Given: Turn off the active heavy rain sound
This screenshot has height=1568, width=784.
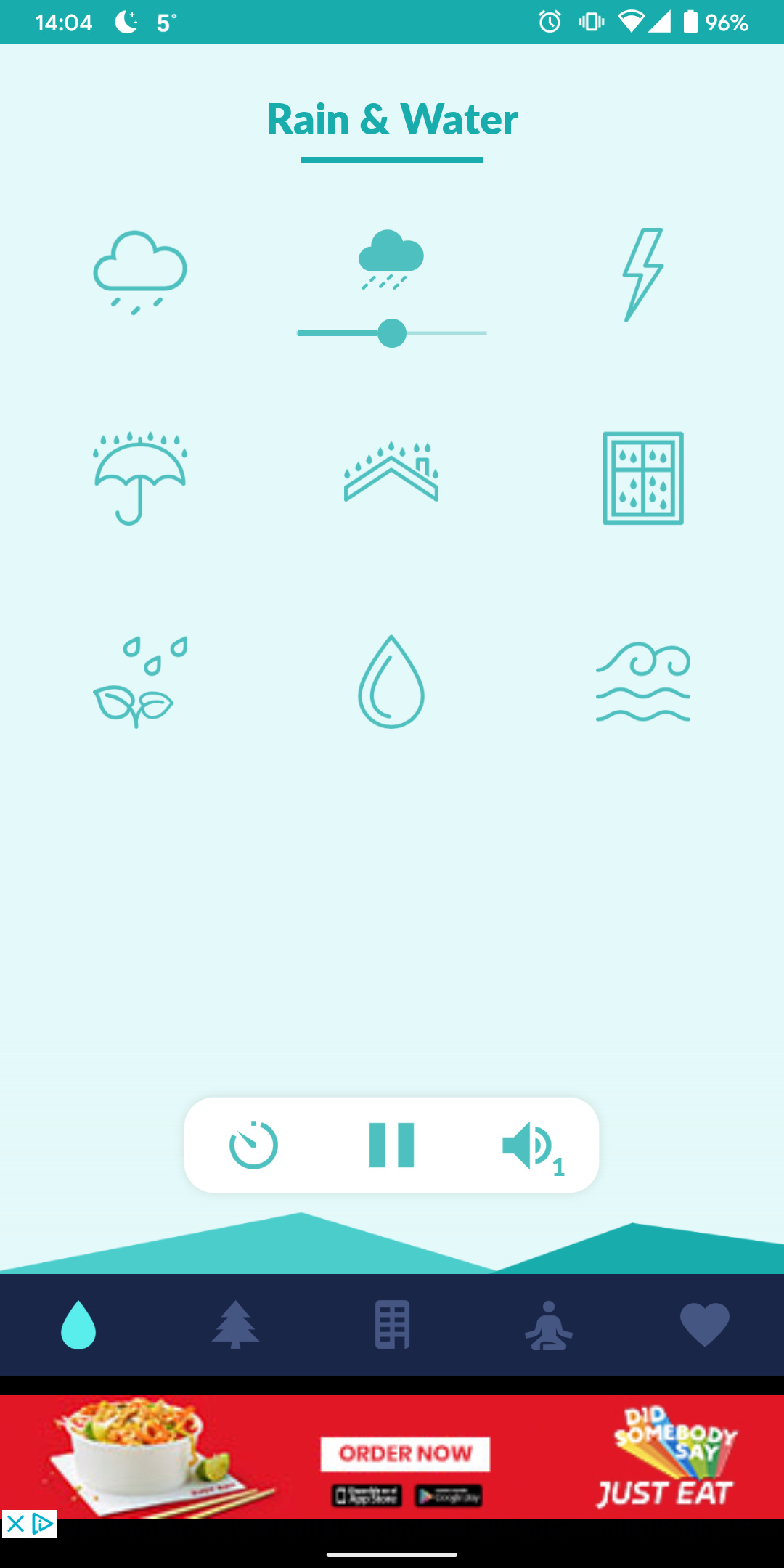Looking at the screenshot, I should pyautogui.click(x=391, y=260).
